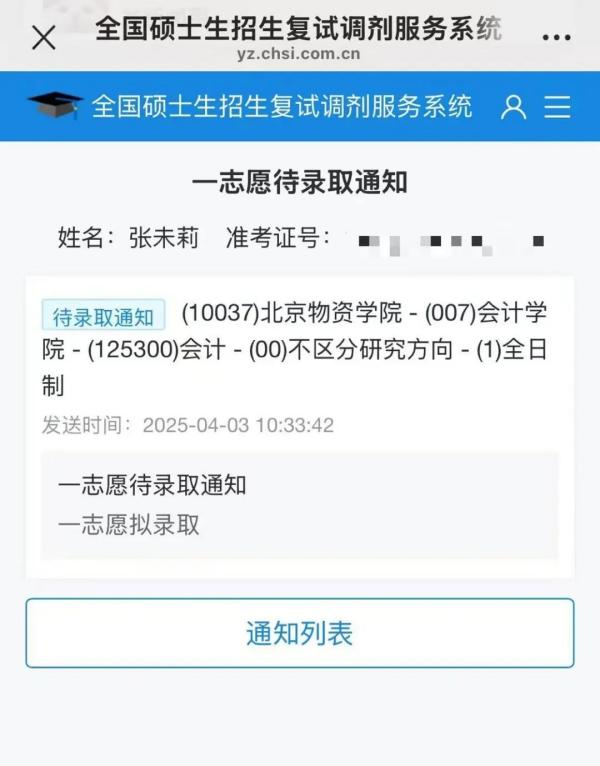Open the three-dot overflow menu
Image resolution: width=600 pixels, height=766 pixels.
click(556, 37)
